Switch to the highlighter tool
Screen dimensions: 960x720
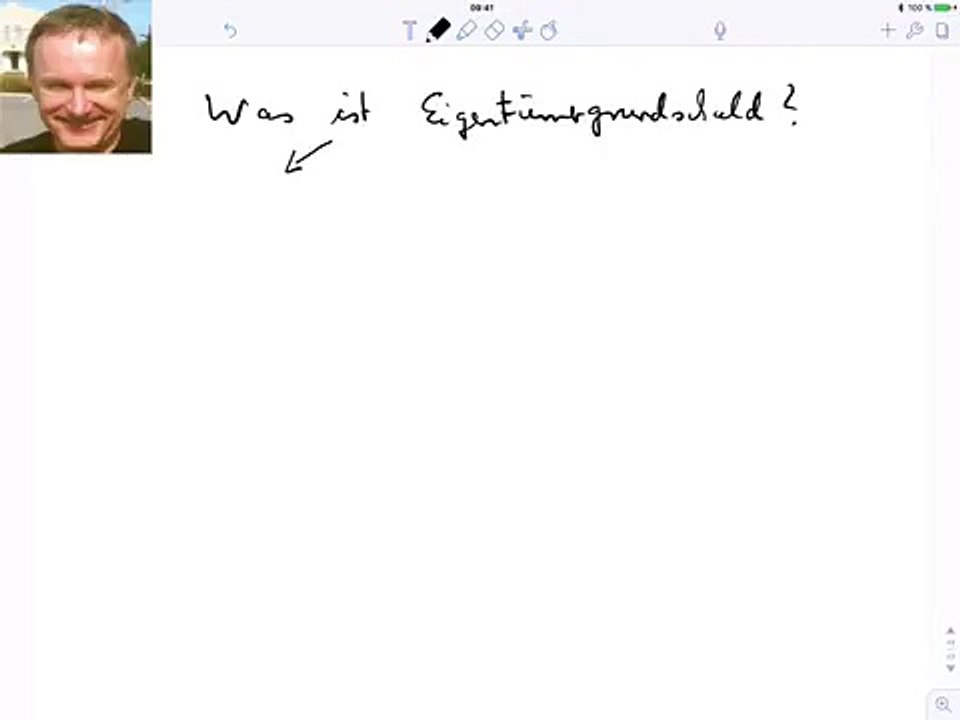point(466,31)
